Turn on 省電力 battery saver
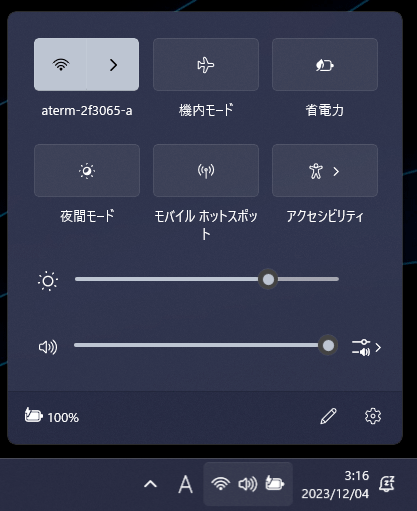Image resolution: width=417 pixels, height=511 pixels. (325, 64)
